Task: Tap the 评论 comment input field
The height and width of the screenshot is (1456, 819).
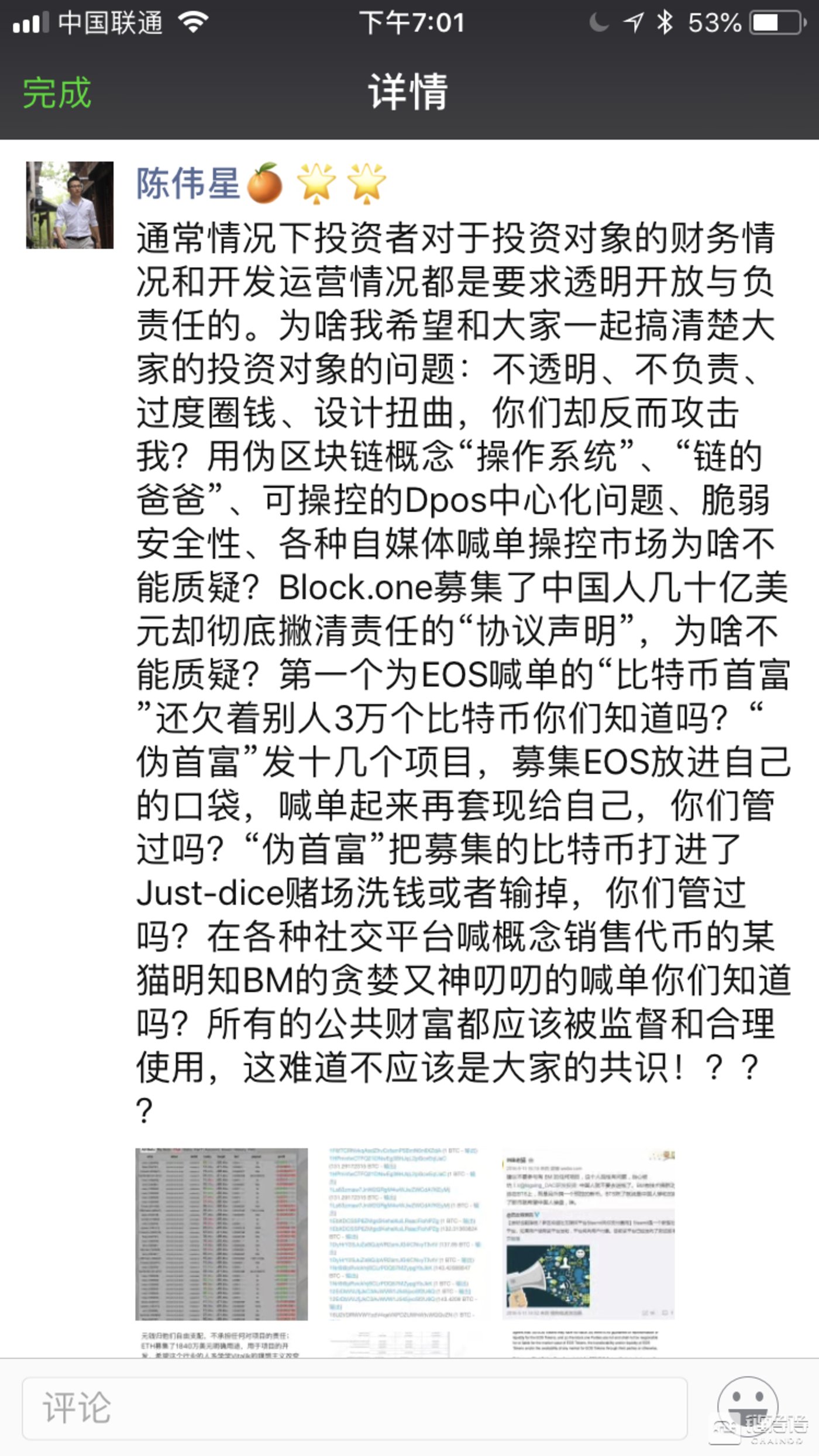Action: pos(354,1408)
